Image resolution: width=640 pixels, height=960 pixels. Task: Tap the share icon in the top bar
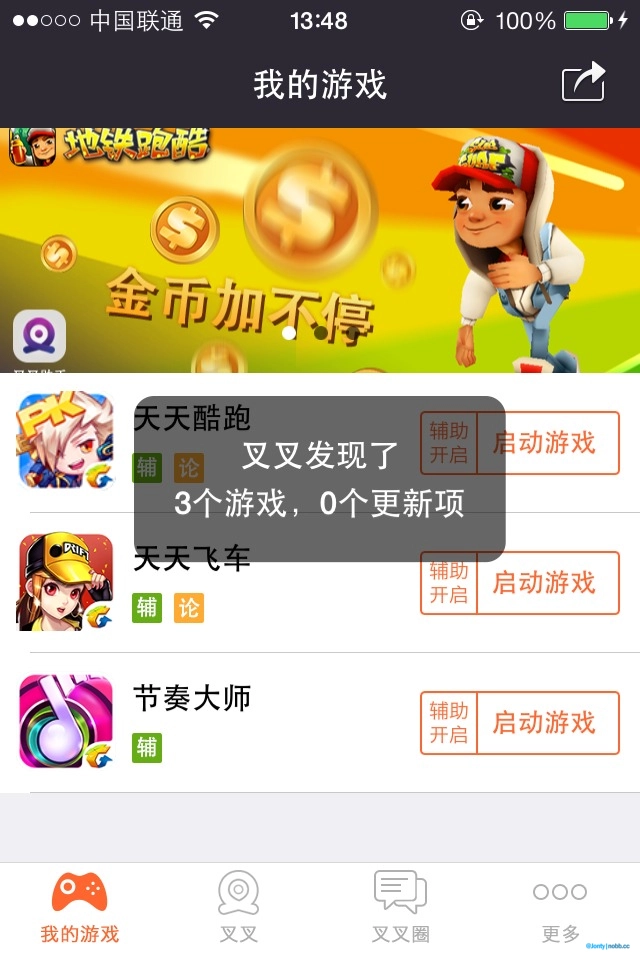click(x=584, y=82)
